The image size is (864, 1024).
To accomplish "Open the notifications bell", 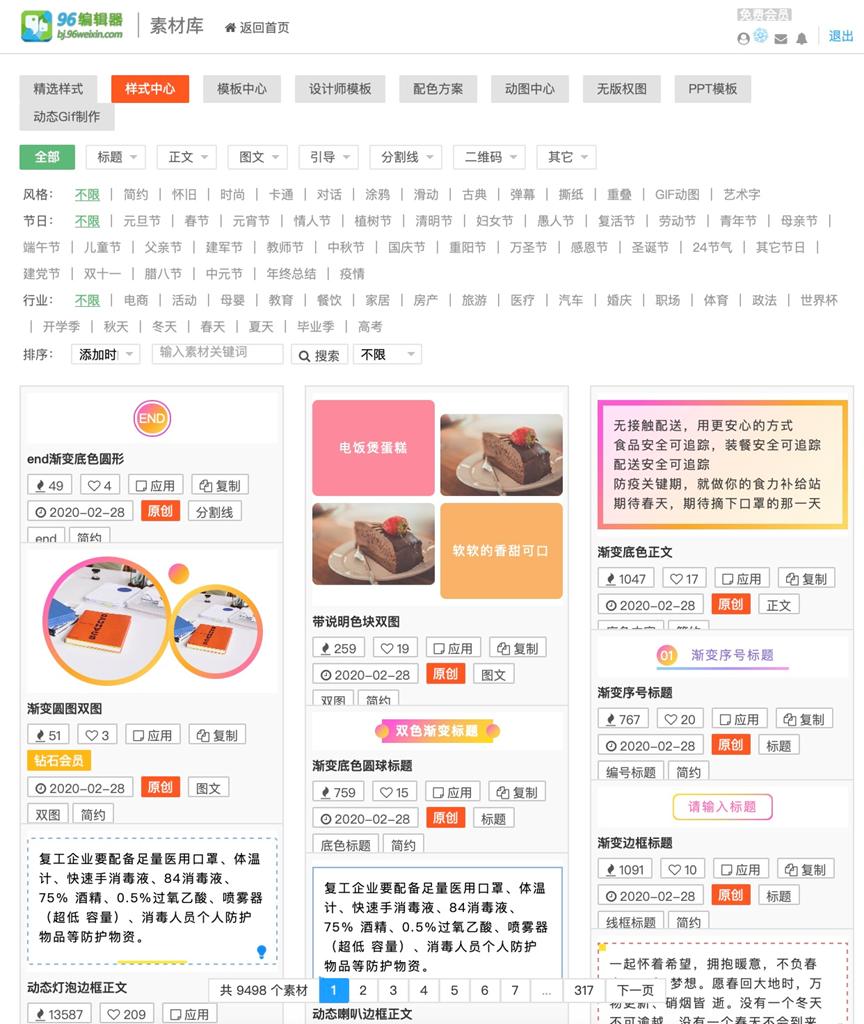I will [801, 39].
